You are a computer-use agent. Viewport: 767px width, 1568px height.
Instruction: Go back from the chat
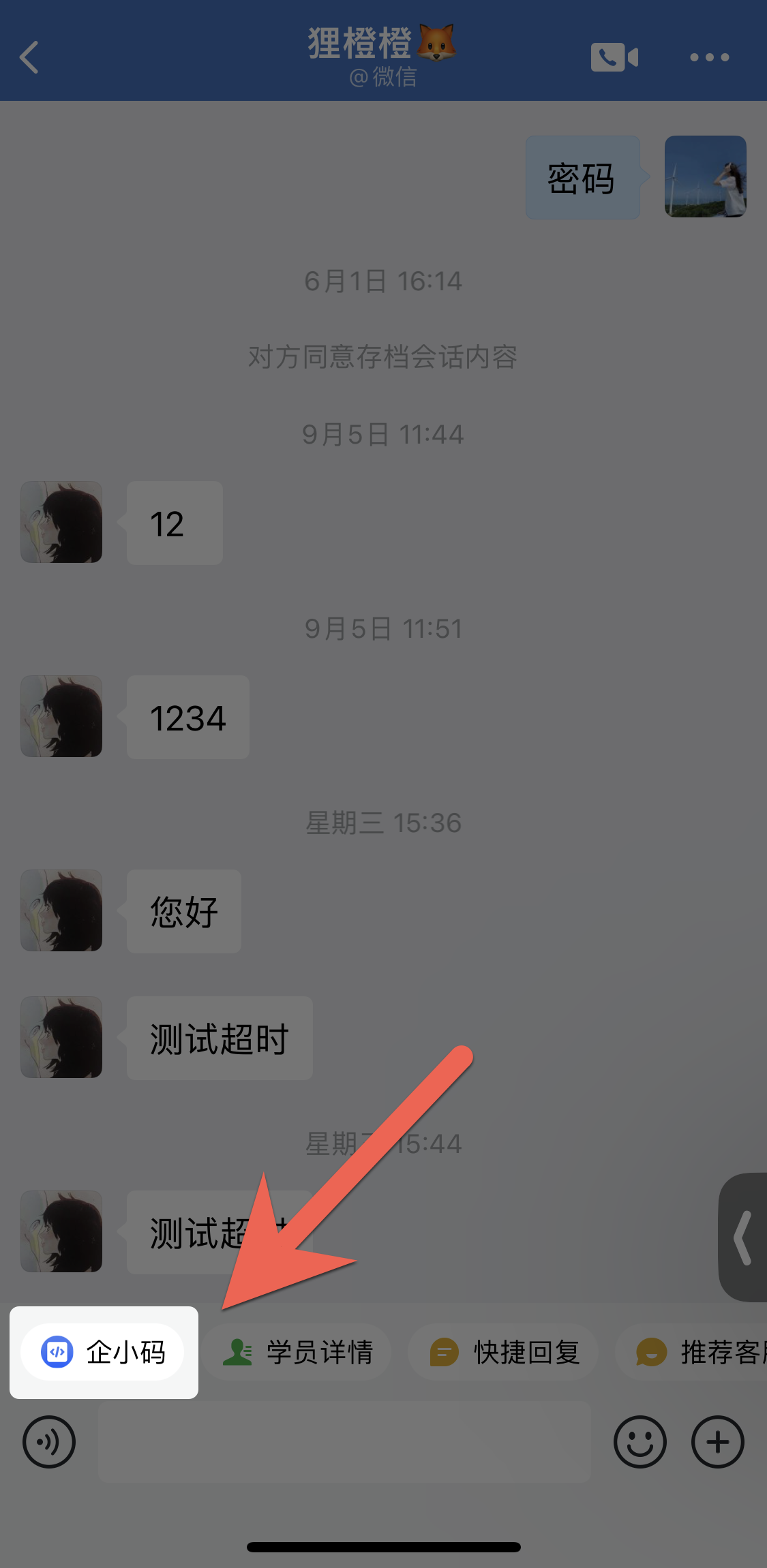[x=29, y=57]
